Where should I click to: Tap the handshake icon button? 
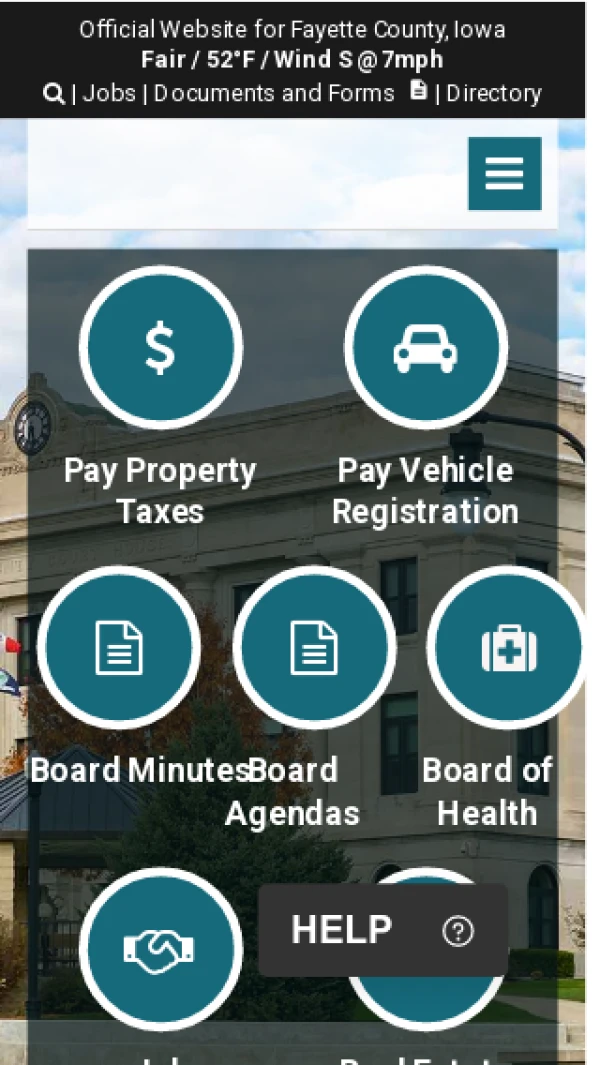160,948
